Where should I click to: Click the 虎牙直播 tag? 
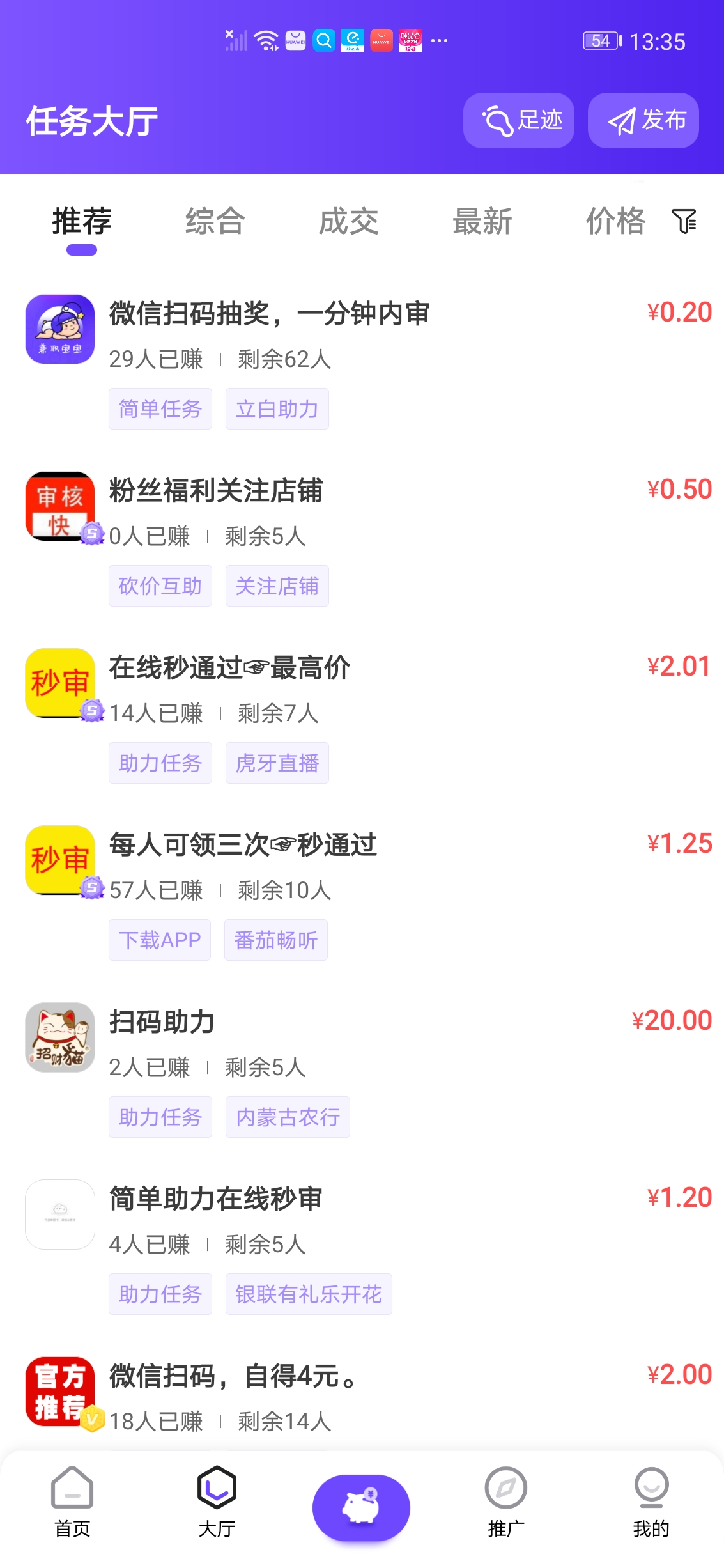point(277,763)
